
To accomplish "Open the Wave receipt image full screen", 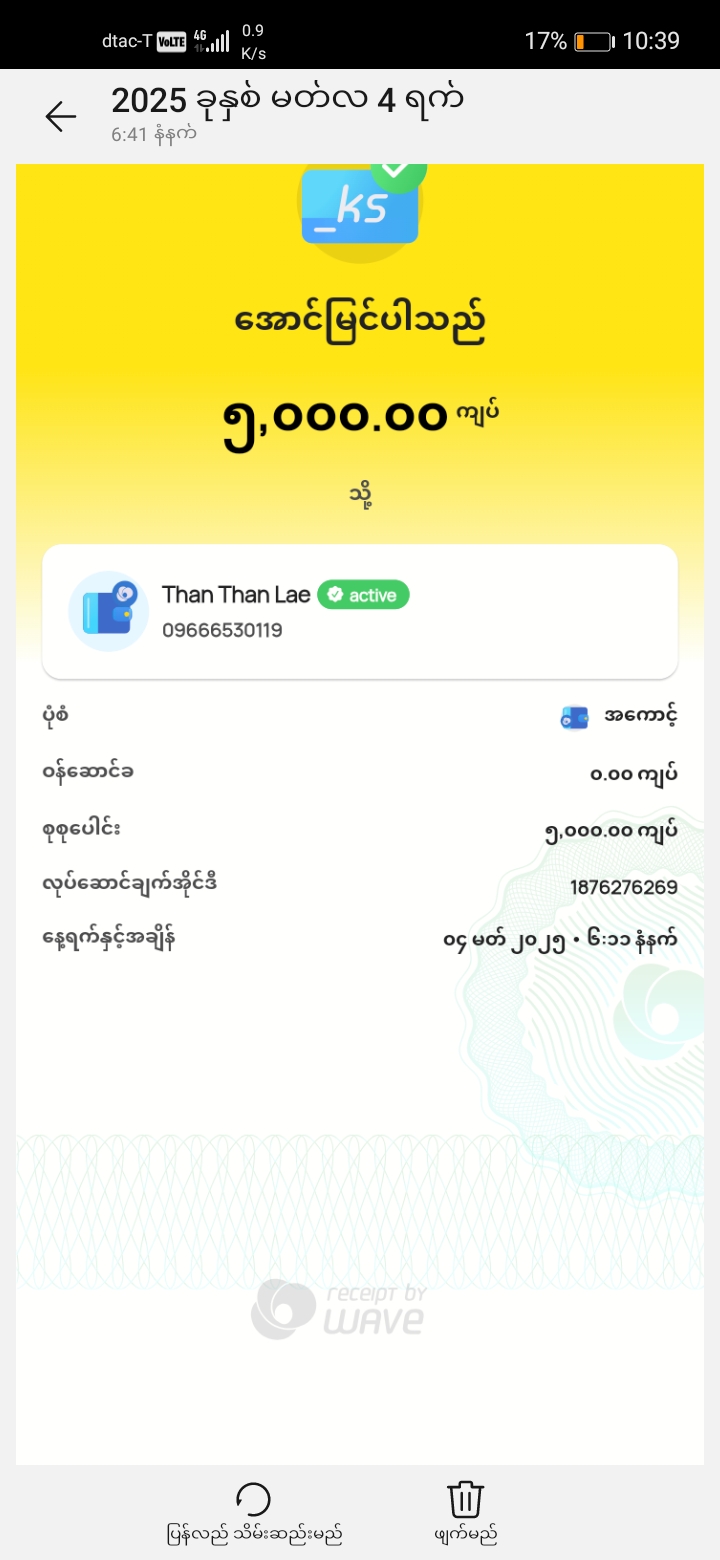I will [360, 800].
